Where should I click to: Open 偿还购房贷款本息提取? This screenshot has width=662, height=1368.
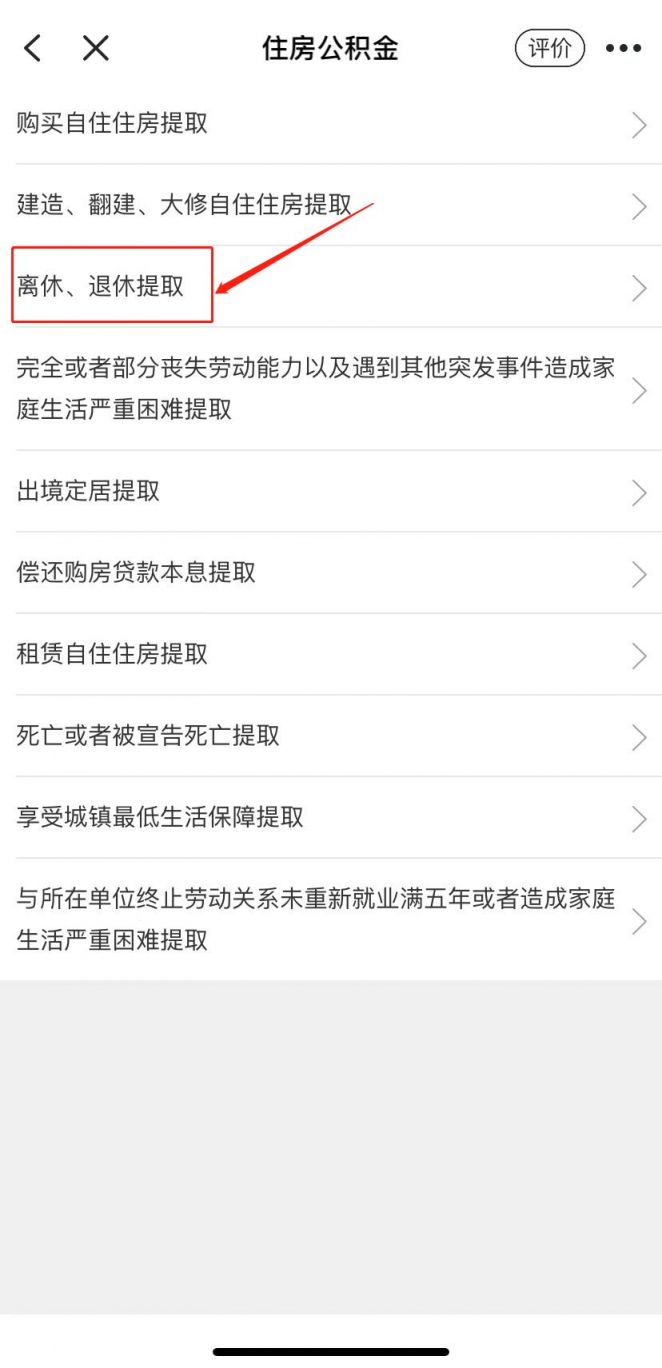(x=330, y=573)
